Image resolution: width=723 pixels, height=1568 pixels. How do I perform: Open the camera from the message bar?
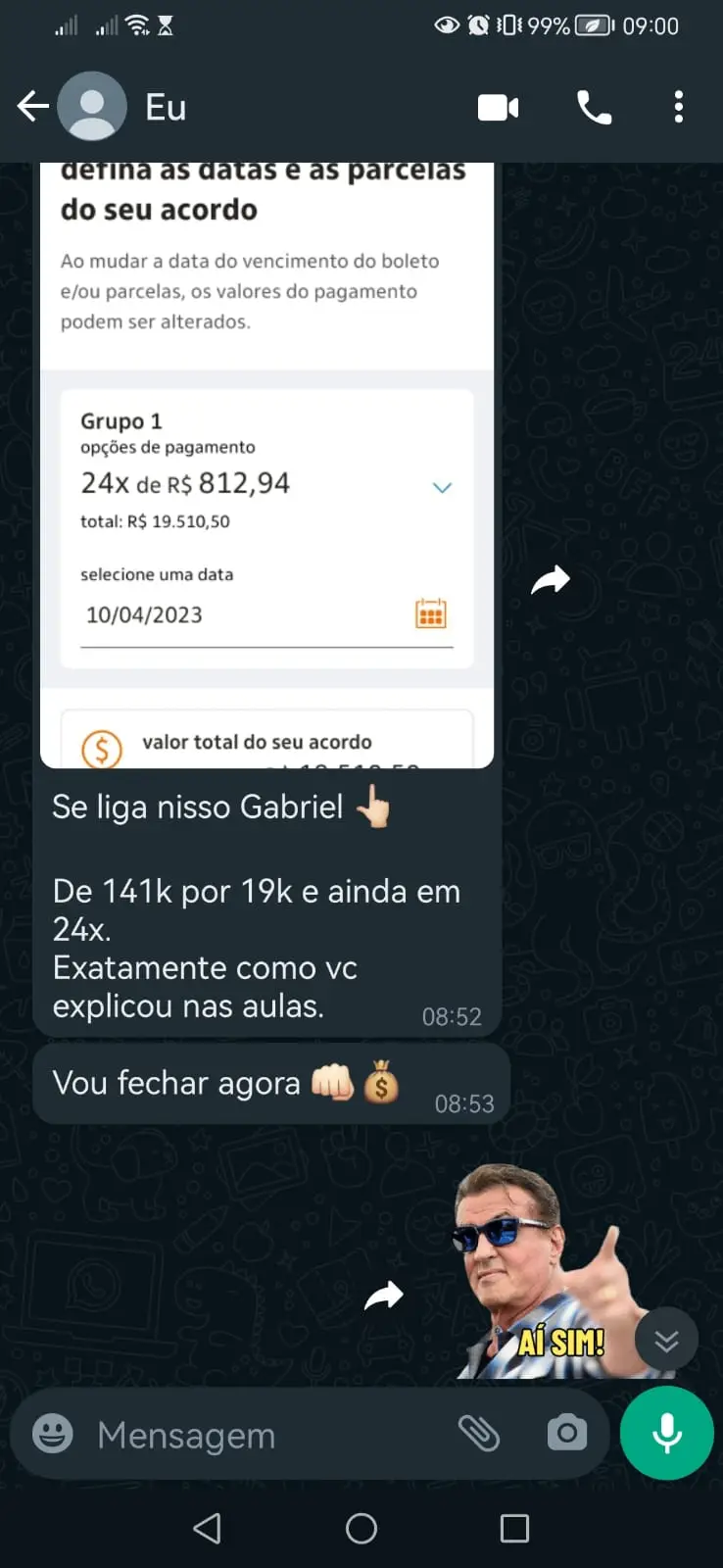[566, 1434]
